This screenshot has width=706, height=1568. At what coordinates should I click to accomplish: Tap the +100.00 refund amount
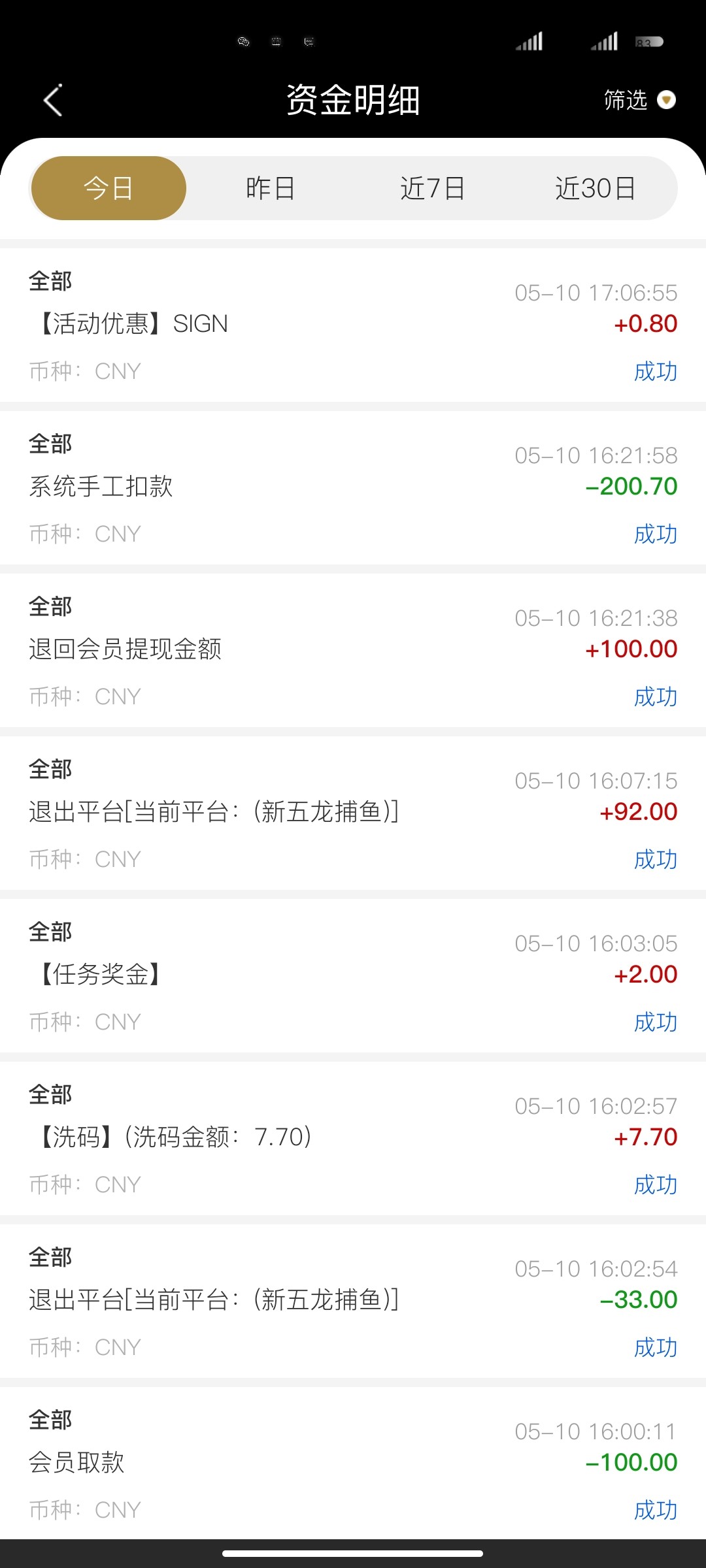[x=631, y=649]
